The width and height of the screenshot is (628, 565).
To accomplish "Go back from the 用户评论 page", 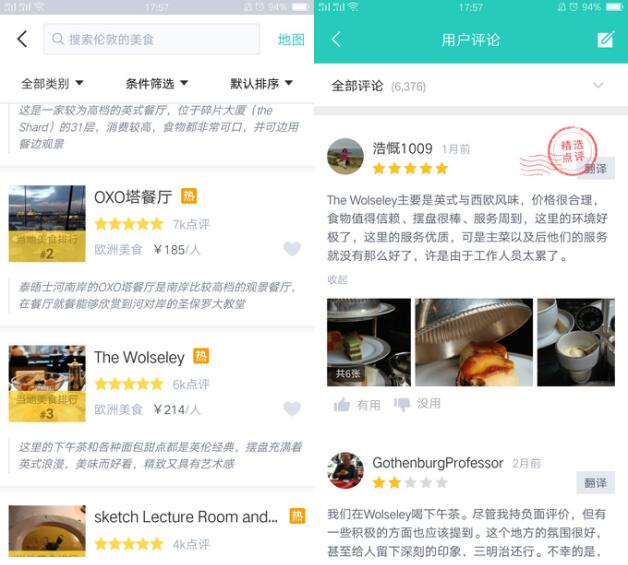I will coord(336,39).
